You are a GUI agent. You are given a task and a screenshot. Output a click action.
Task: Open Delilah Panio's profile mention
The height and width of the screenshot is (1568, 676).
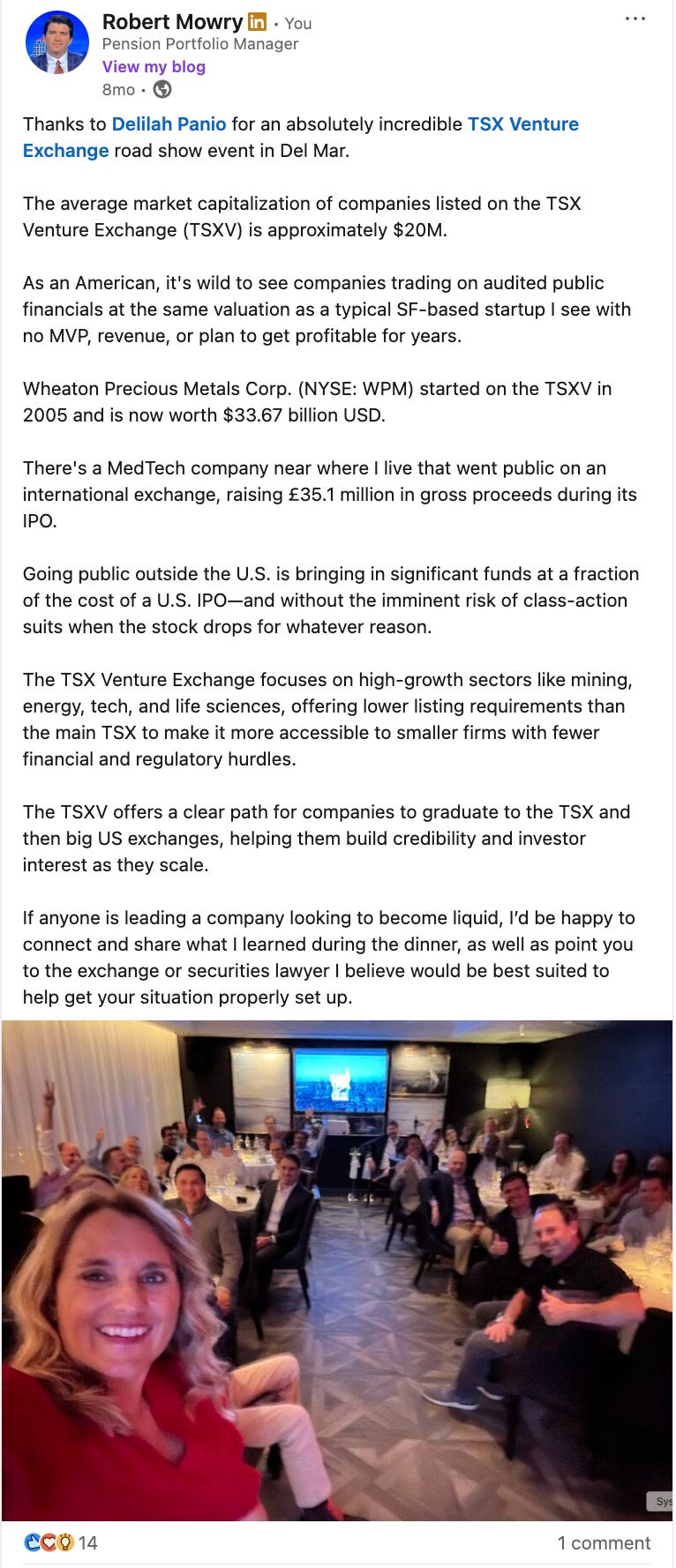pos(169,124)
